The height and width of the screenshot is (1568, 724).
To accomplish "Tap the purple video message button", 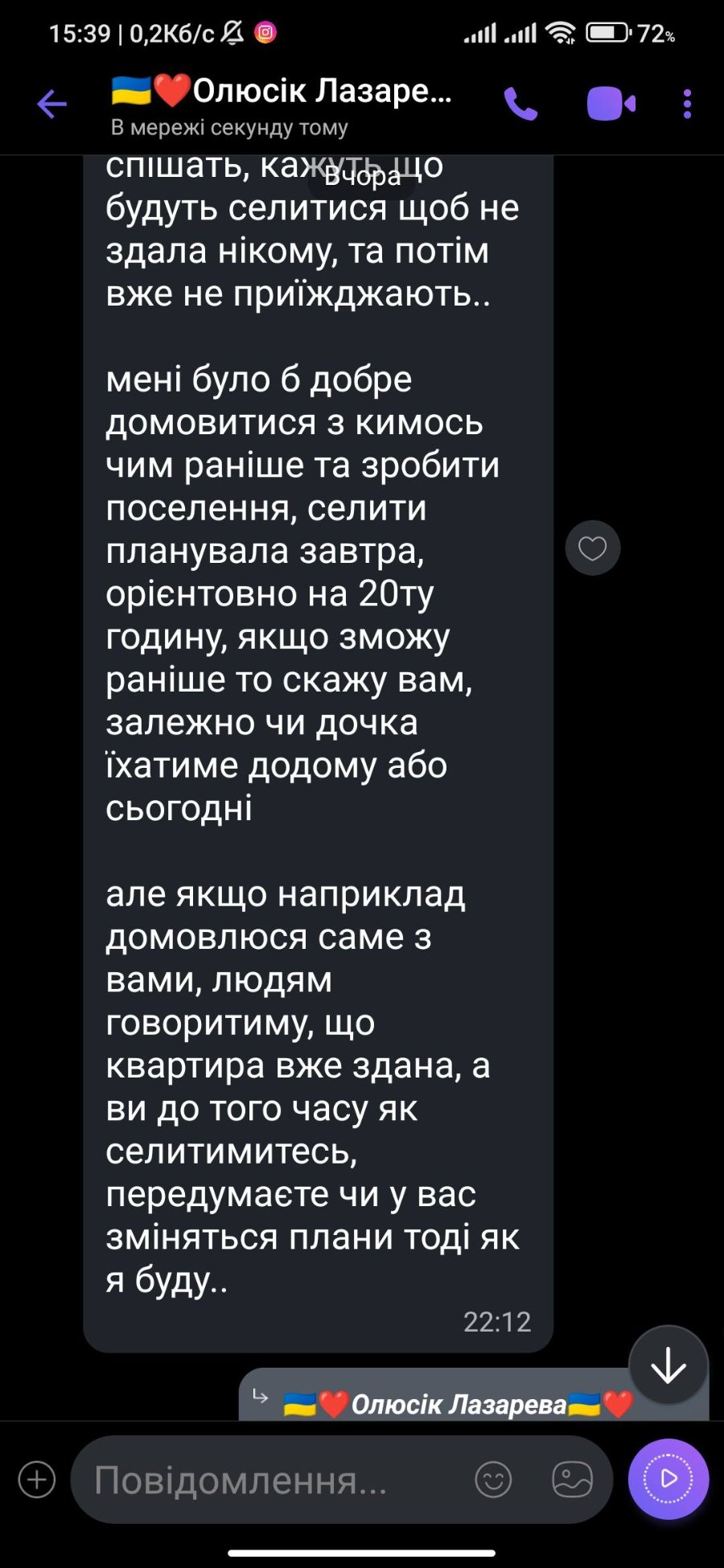I will [668, 1479].
